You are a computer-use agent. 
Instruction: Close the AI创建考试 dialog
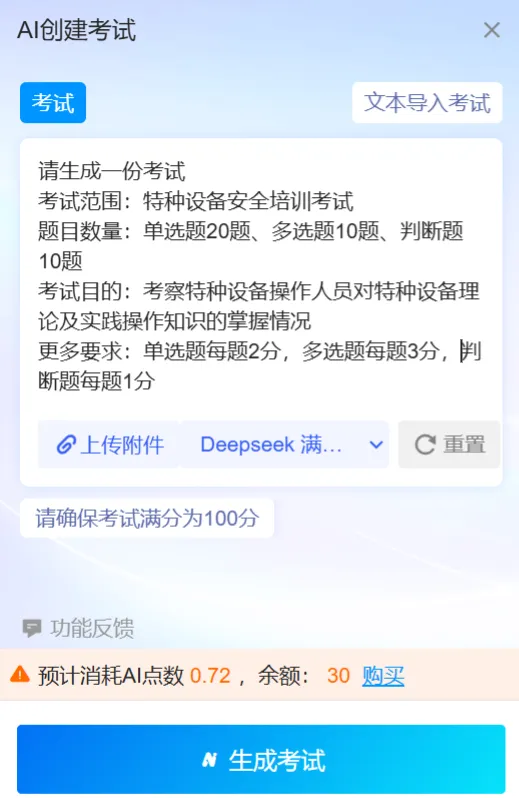(x=492, y=30)
